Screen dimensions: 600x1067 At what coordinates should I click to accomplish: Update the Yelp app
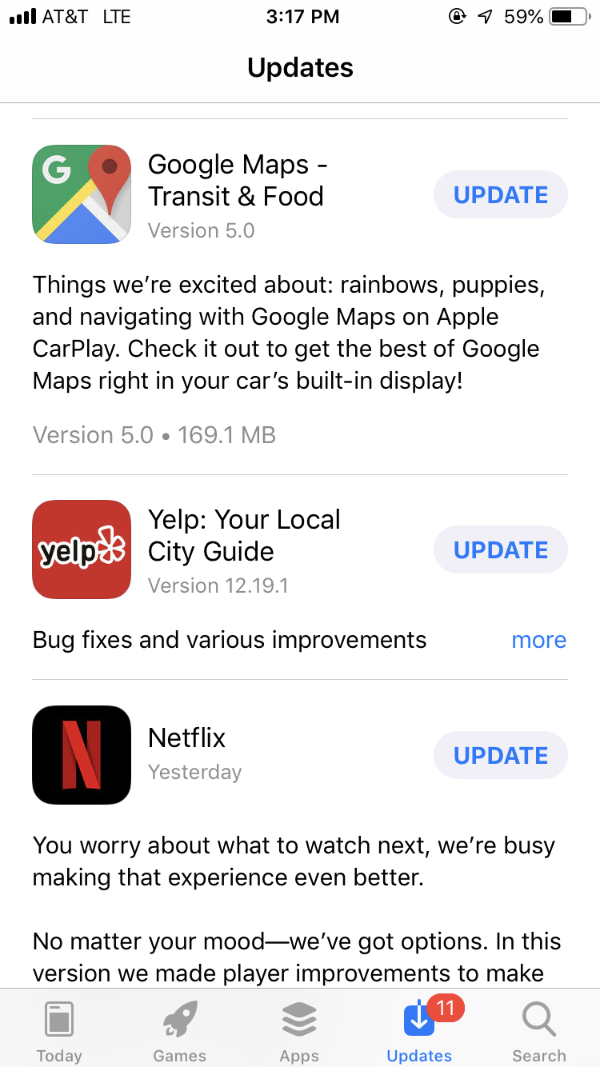point(500,550)
